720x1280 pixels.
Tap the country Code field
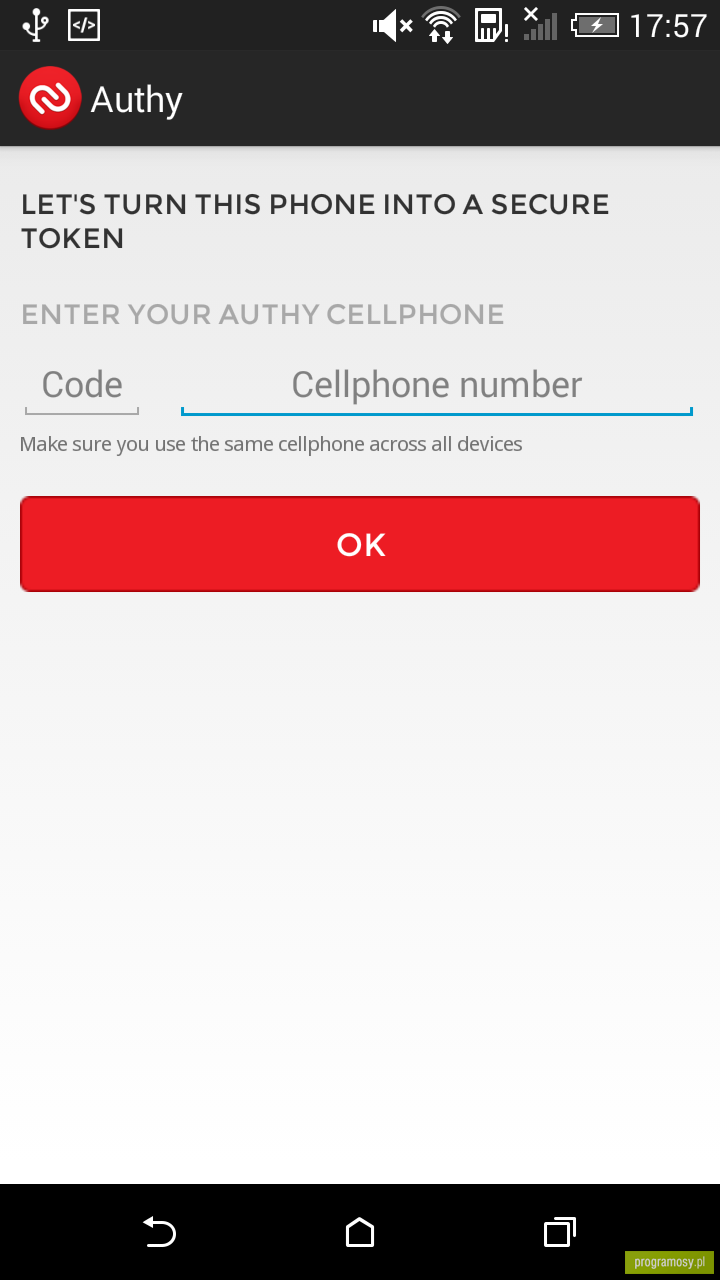pos(82,386)
